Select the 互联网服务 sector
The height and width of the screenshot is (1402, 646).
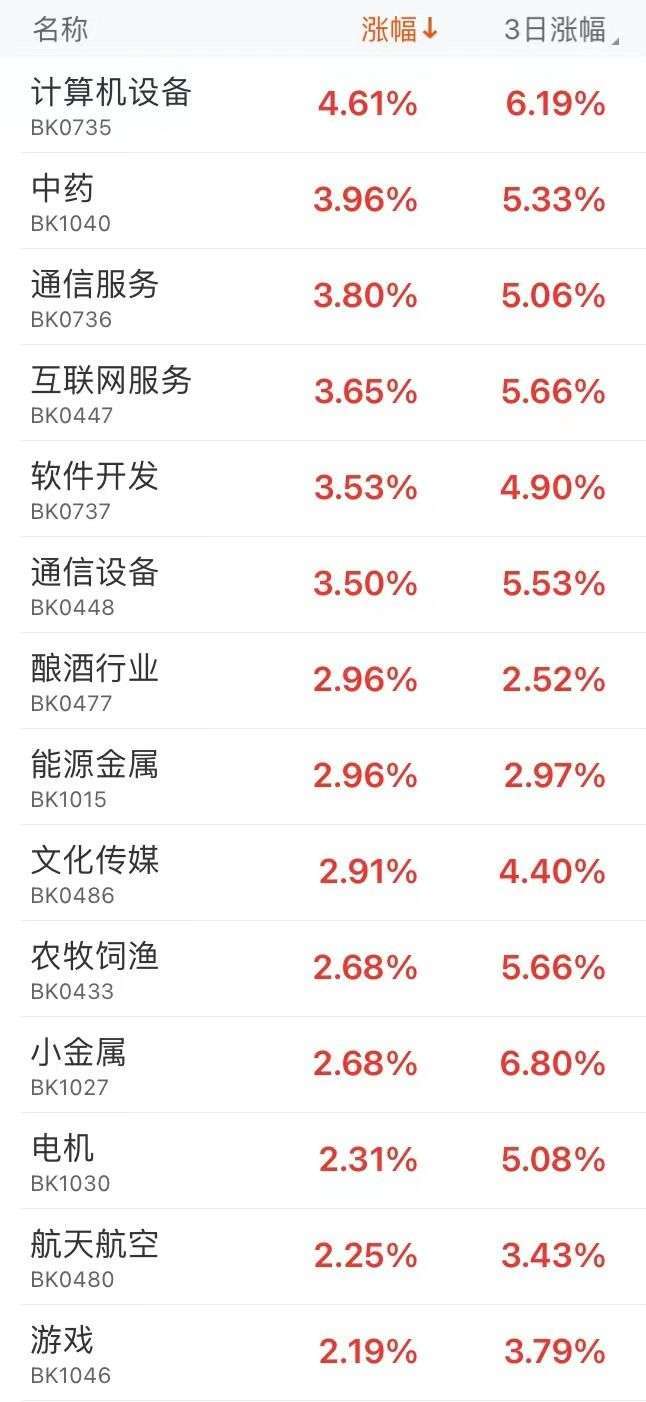[323, 393]
